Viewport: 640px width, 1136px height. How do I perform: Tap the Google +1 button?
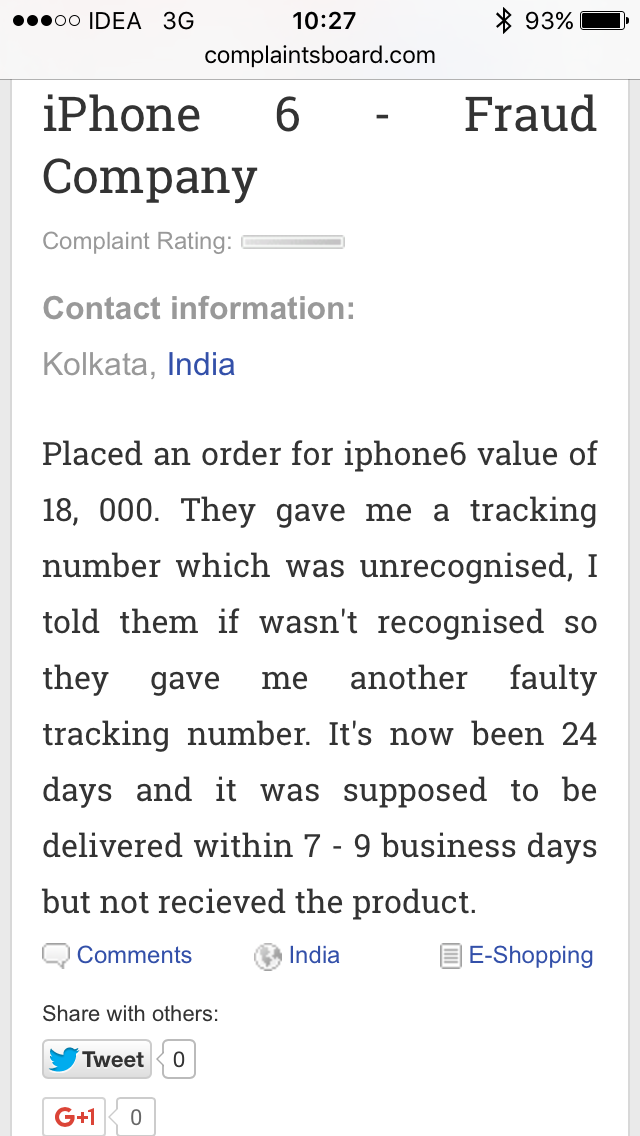pos(74,1117)
